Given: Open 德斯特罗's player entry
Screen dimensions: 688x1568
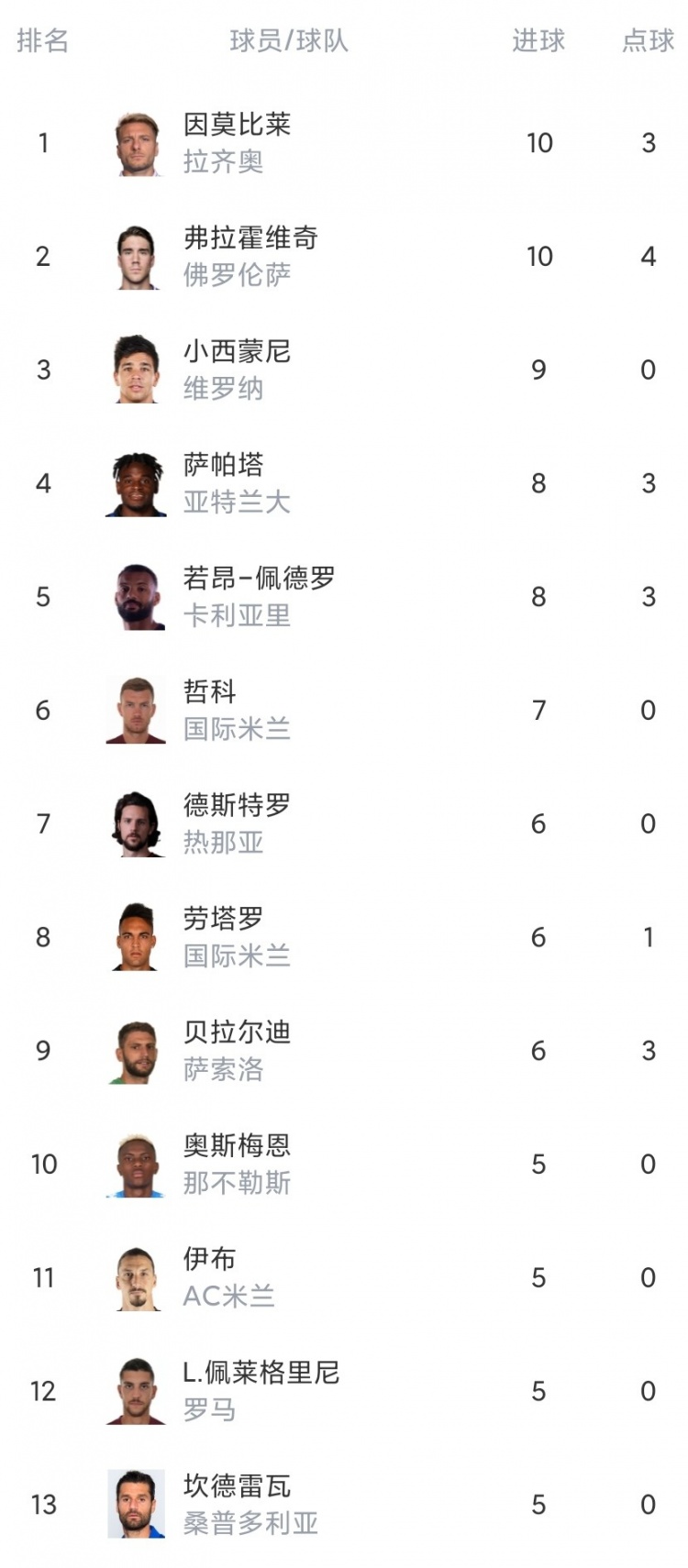Looking at the screenshot, I should pos(344,823).
